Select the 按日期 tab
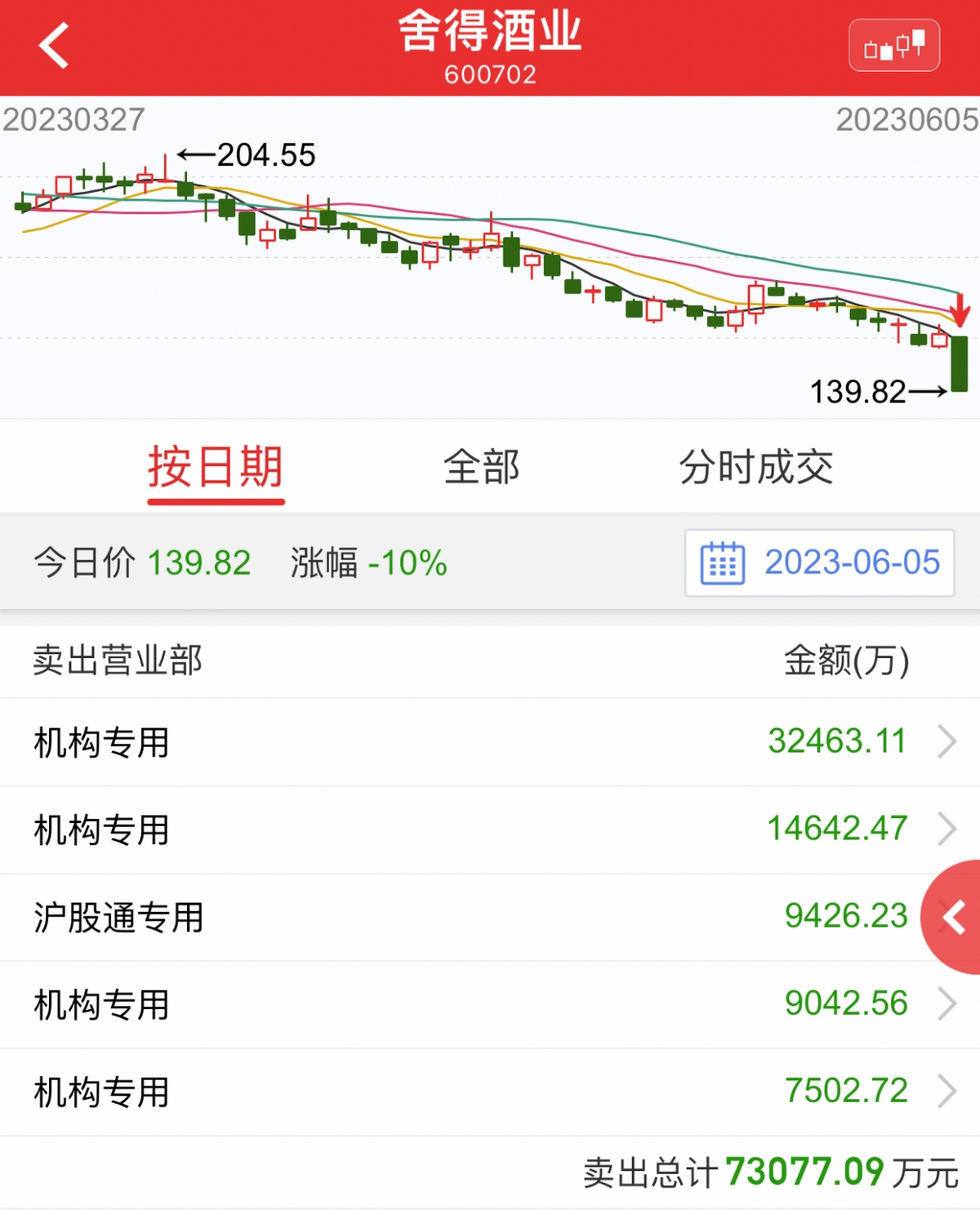Image resolution: width=980 pixels, height=1210 pixels. coord(216,468)
